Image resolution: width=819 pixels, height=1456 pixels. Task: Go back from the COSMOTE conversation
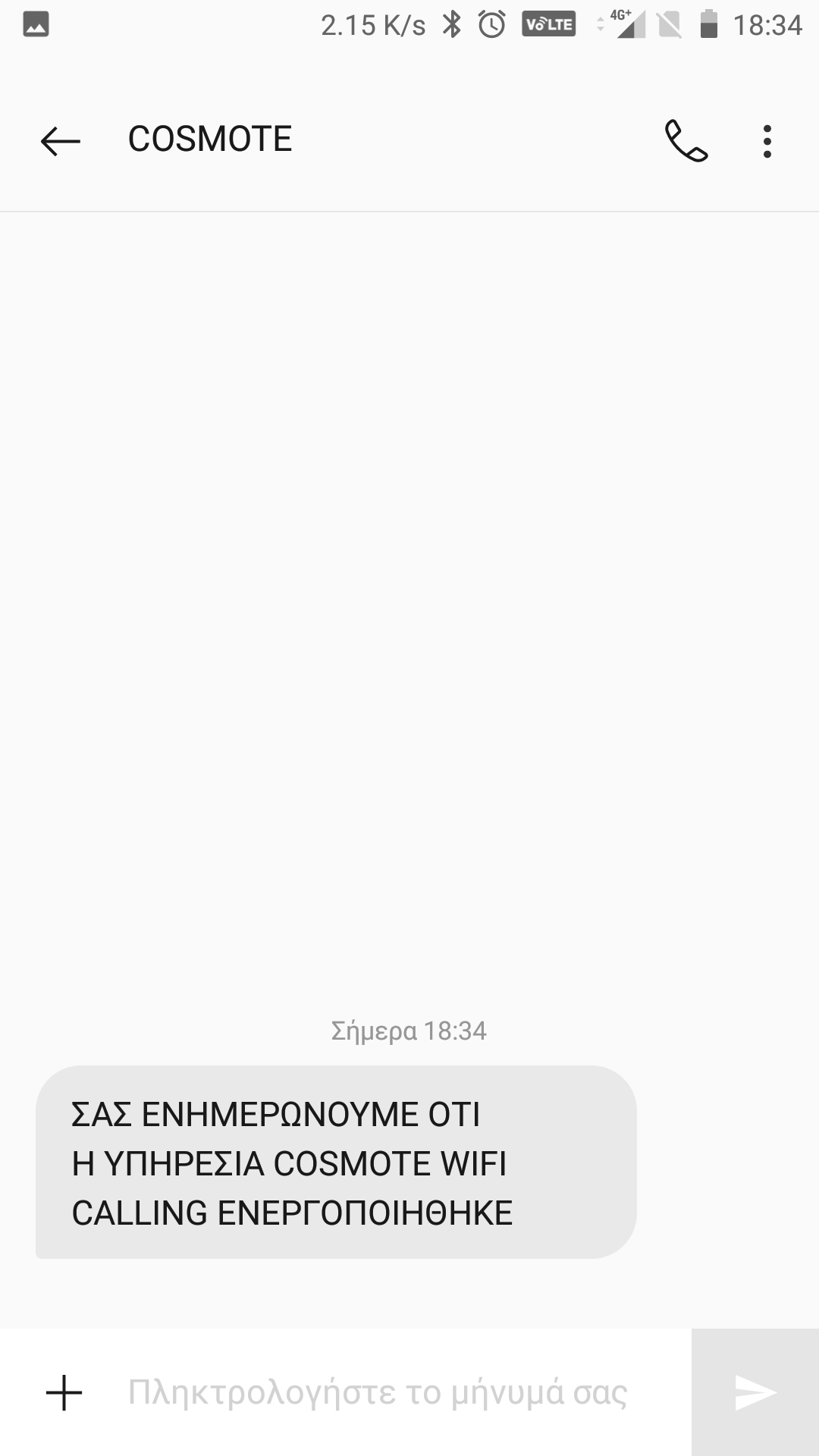[61, 141]
